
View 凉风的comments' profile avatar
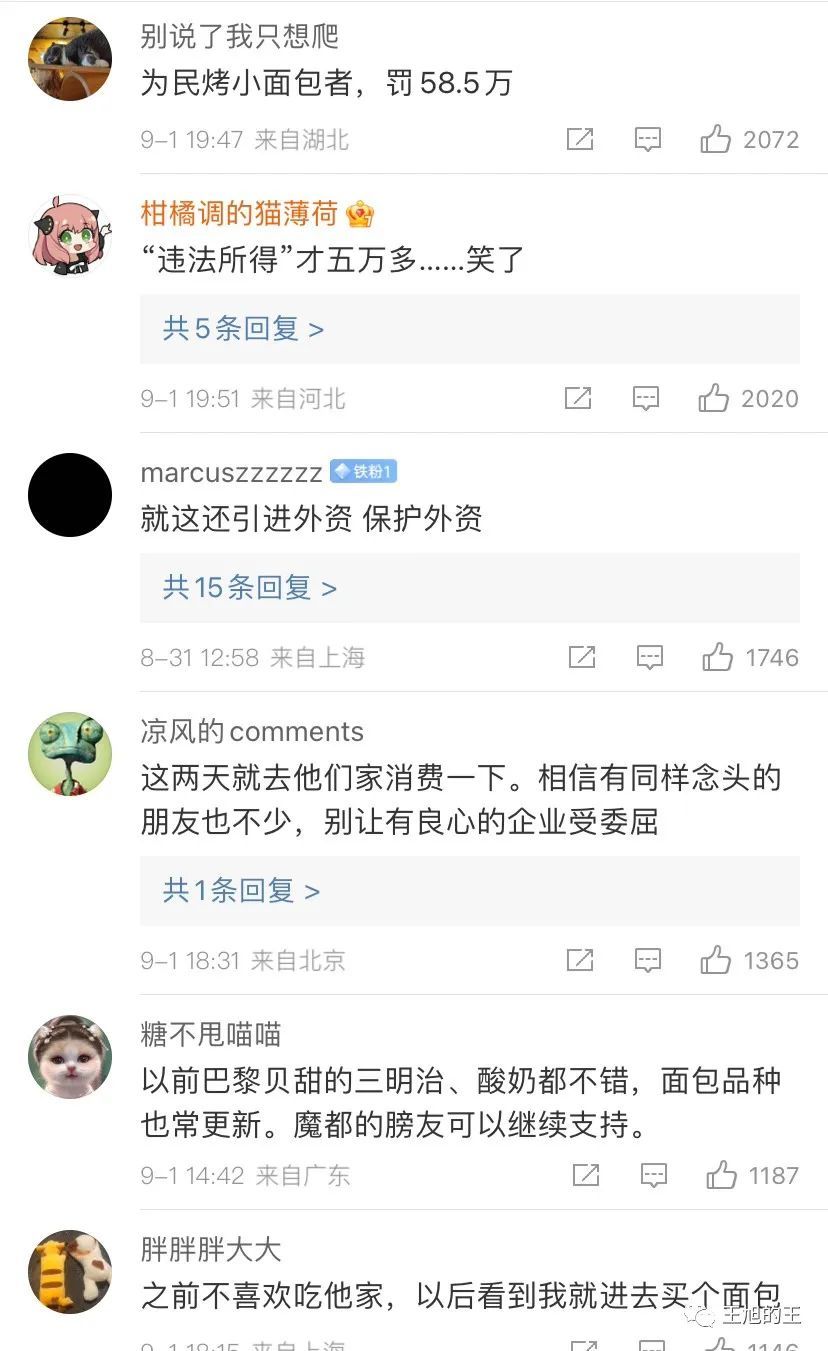(69, 754)
